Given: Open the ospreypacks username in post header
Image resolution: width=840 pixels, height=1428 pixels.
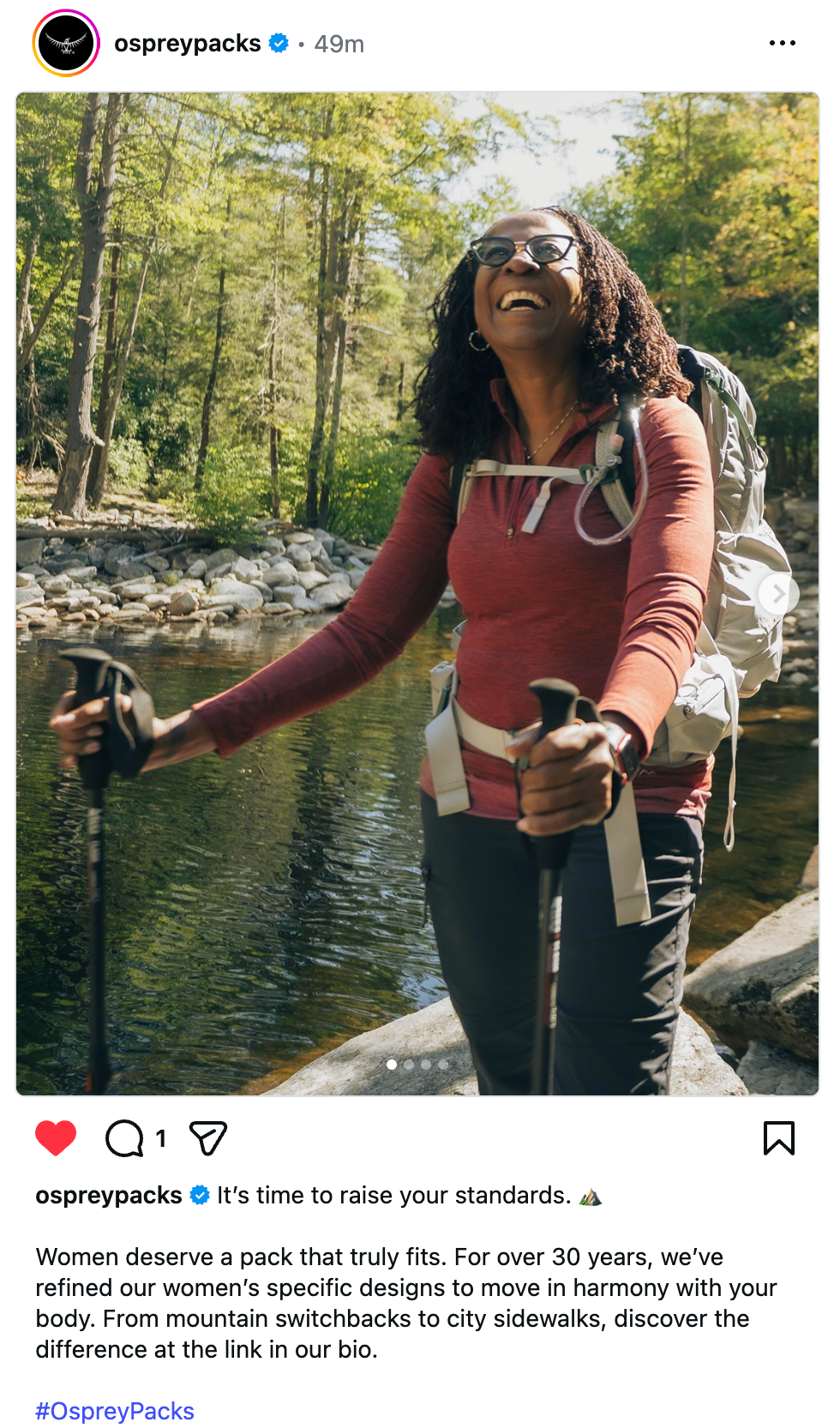Looking at the screenshot, I should click(x=187, y=43).
